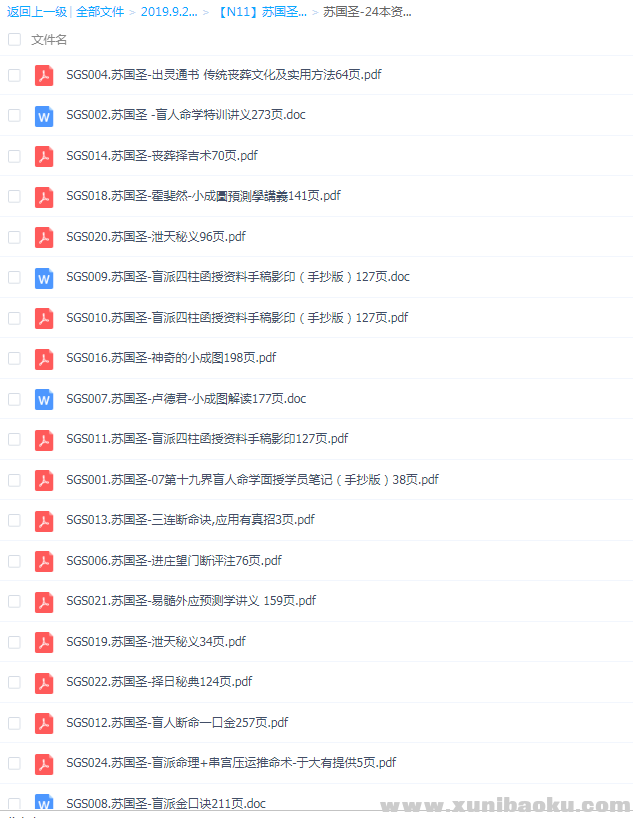
Task: Open SGS006 进庄望门断评注76页 pdf
Action: (x=173, y=561)
